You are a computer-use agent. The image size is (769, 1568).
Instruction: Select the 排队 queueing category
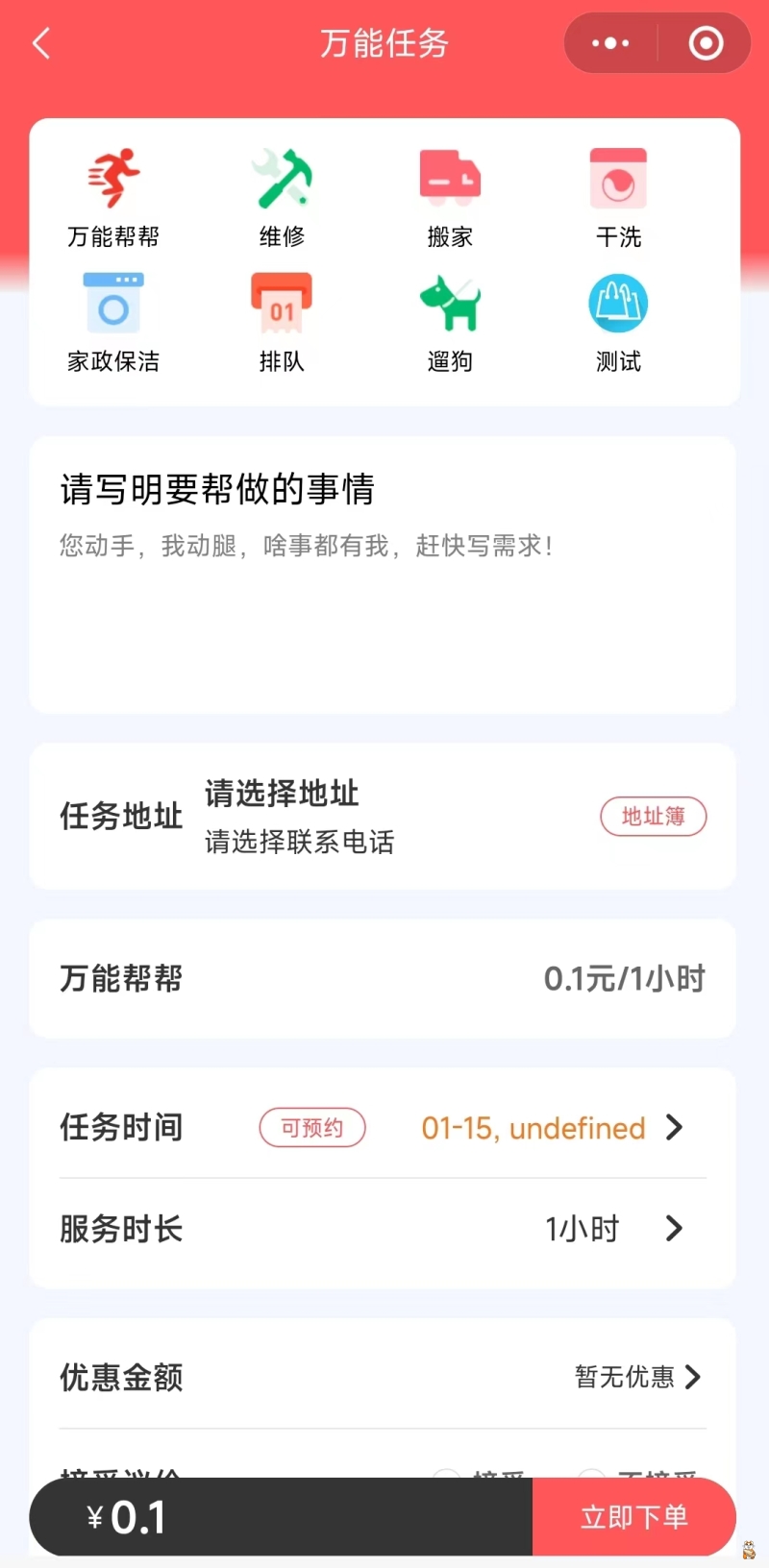coord(282,323)
